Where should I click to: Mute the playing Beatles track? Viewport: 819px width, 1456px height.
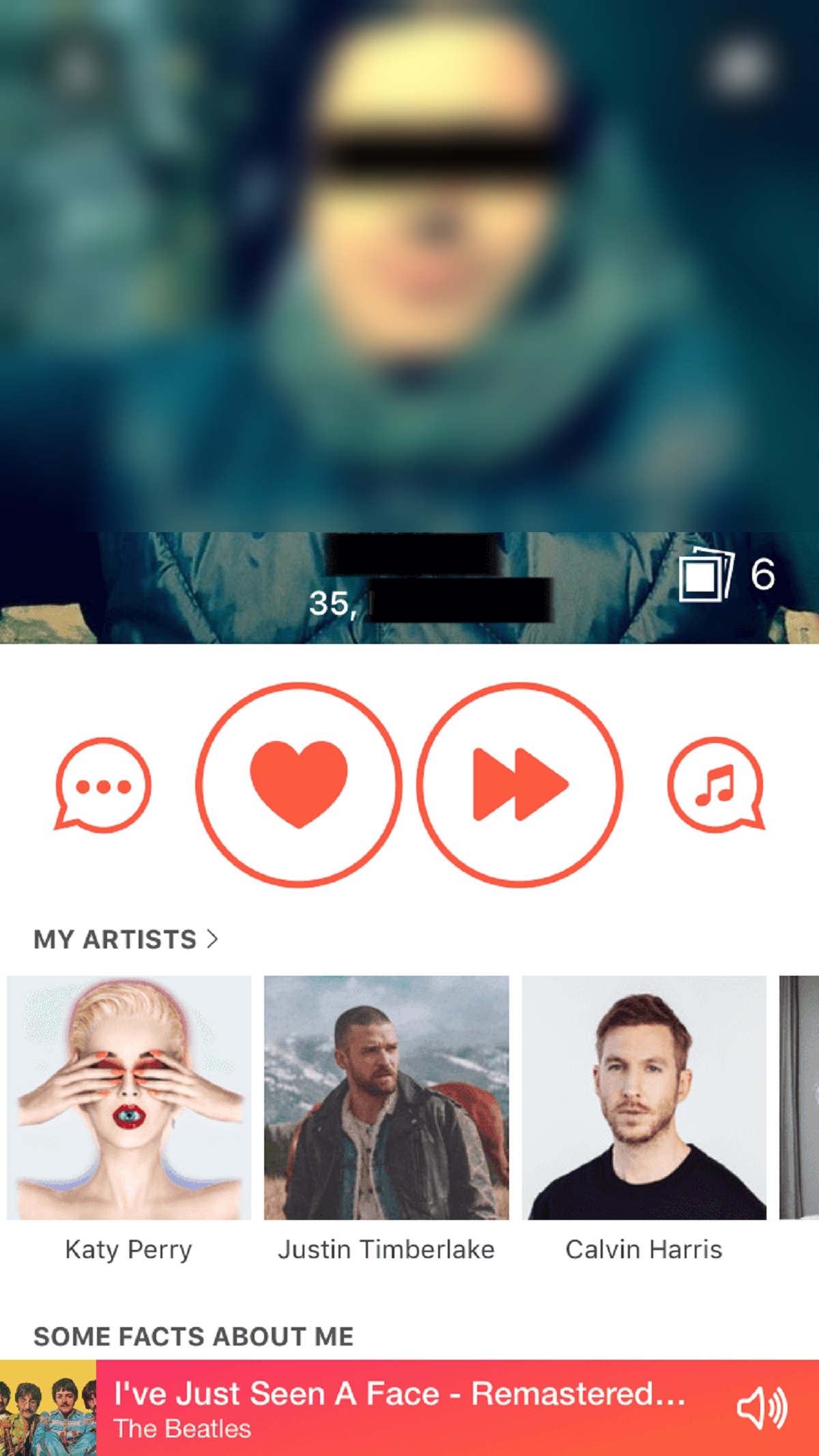click(x=762, y=1408)
